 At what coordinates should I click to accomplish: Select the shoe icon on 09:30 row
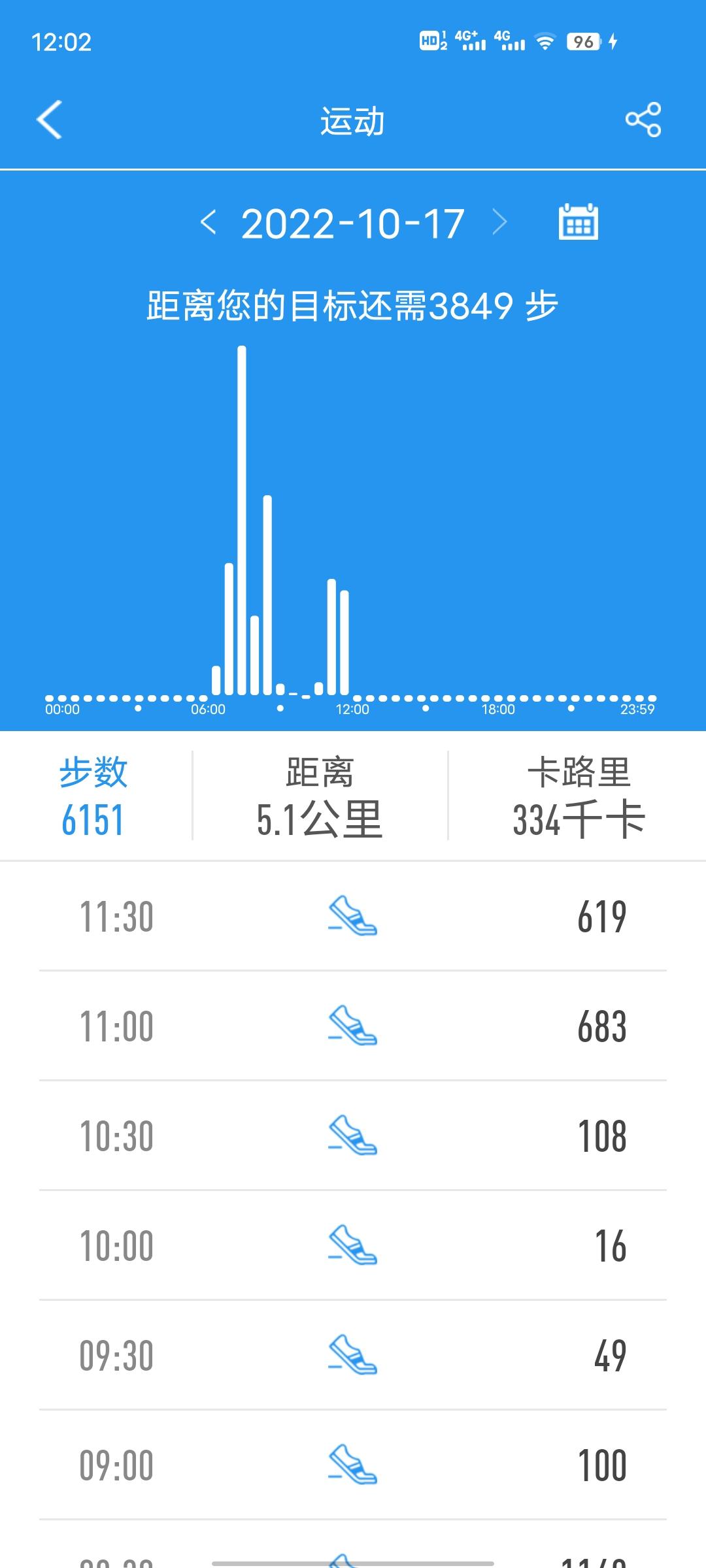click(353, 1355)
